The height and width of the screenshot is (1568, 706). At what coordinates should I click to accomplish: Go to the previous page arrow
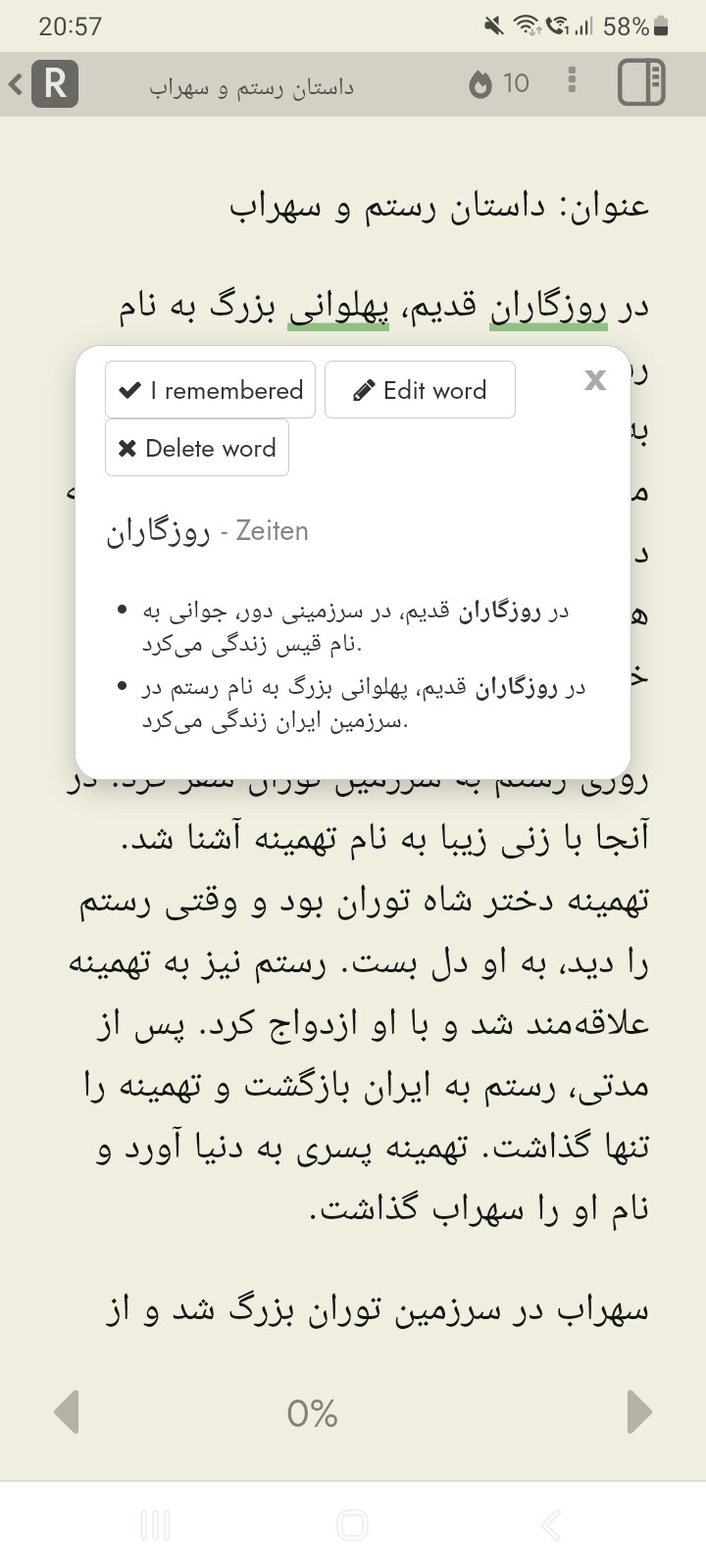coord(67,1412)
